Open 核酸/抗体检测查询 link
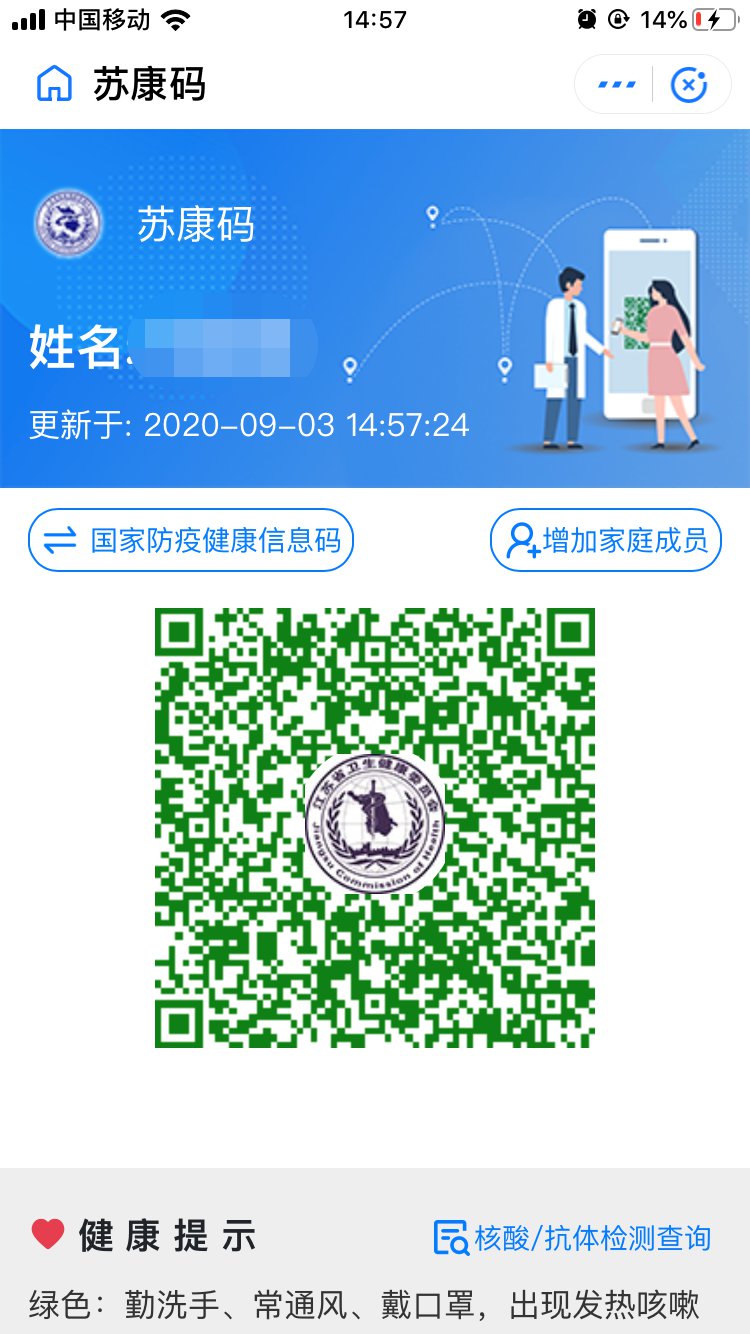 [x=572, y=1237]
